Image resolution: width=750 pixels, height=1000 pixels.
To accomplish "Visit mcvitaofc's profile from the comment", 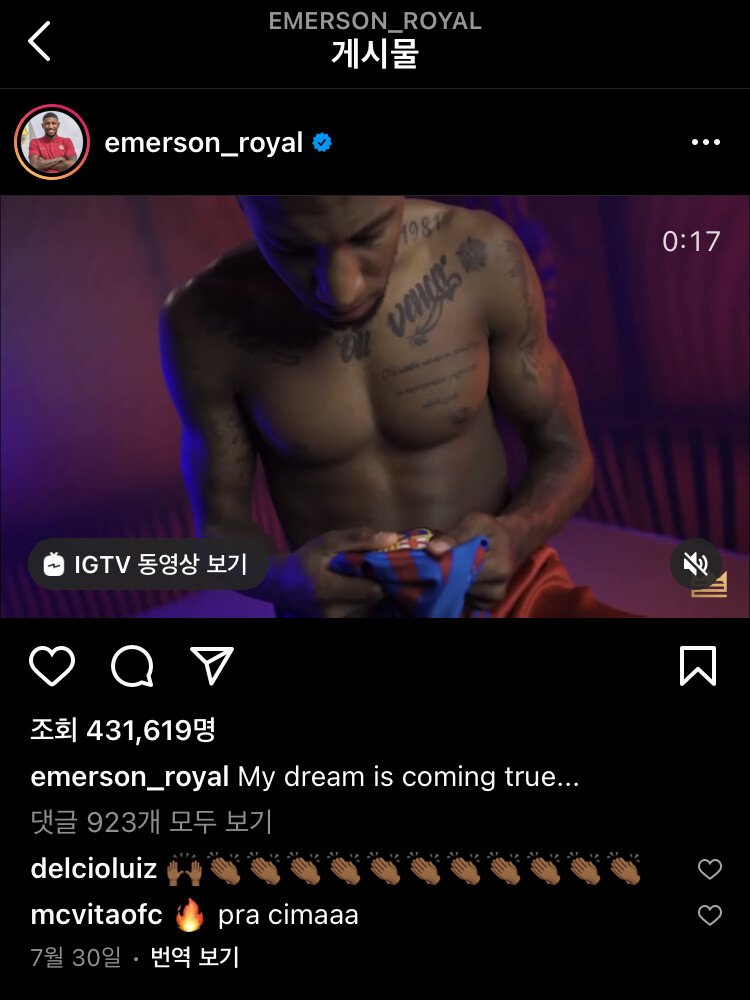I will tap(97, 914).
